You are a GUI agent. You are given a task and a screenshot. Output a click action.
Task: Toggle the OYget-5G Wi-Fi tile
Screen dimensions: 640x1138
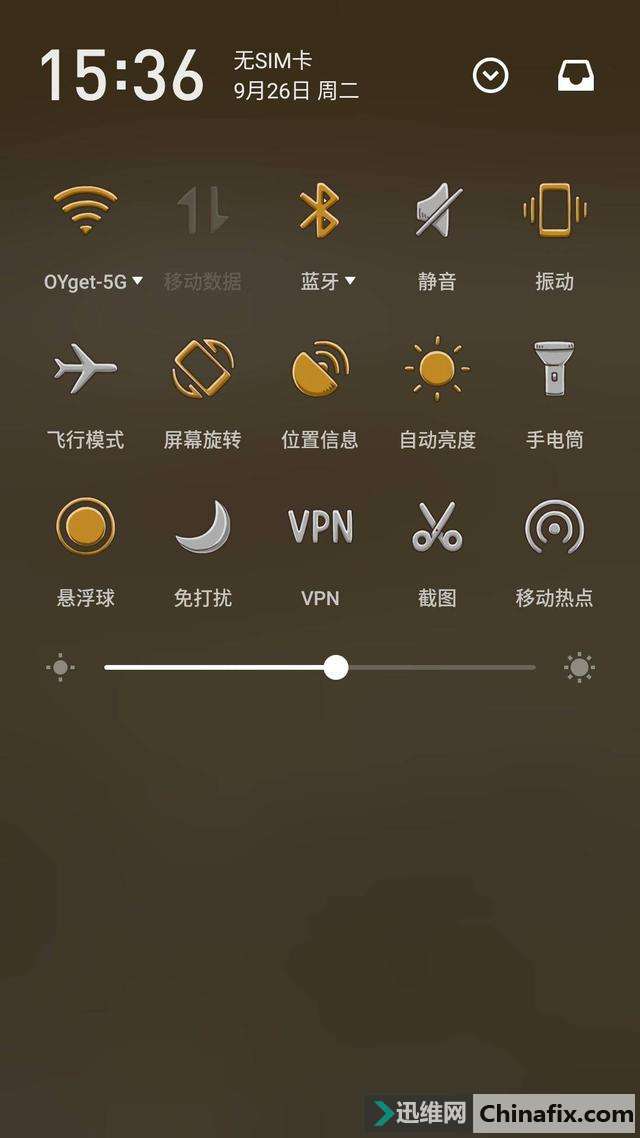pos(85,210)
